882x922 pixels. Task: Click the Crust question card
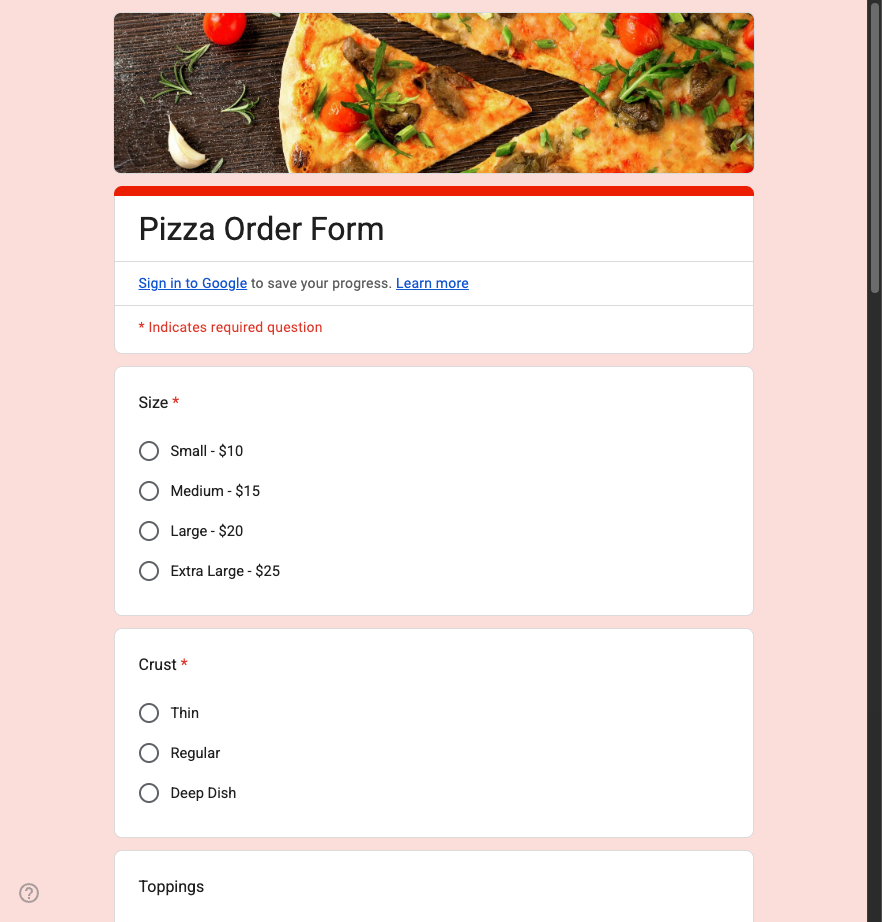pyautogui.click(x=433, y=732)
